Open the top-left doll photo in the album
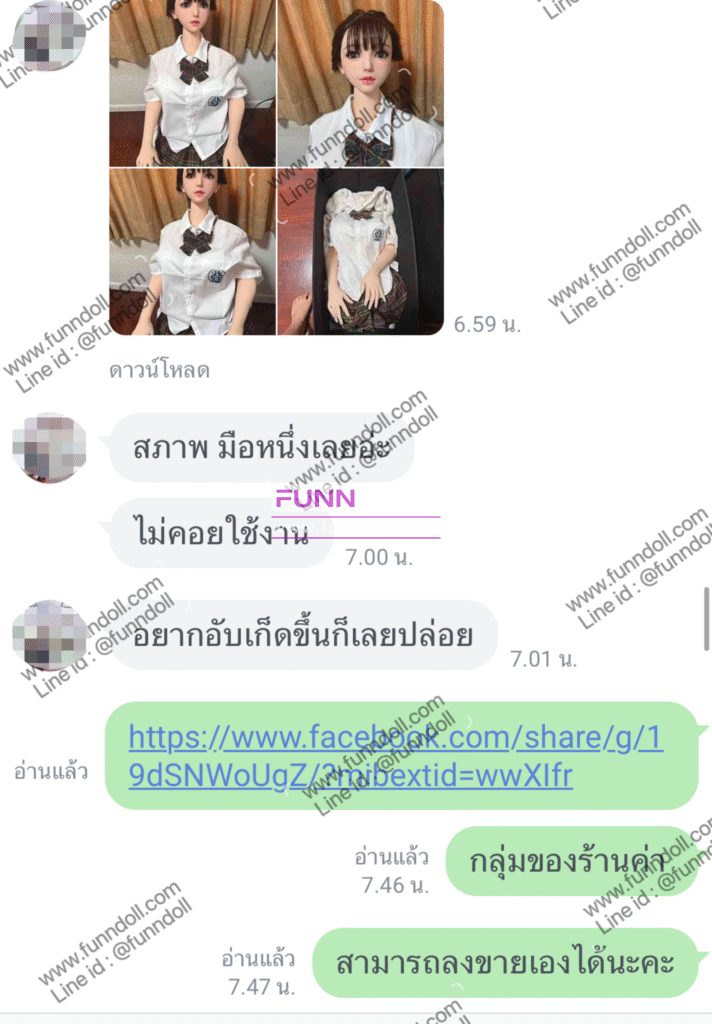The width and height of the screenshot is (712, 1024). pyautogui.click(x=191, y=82)
